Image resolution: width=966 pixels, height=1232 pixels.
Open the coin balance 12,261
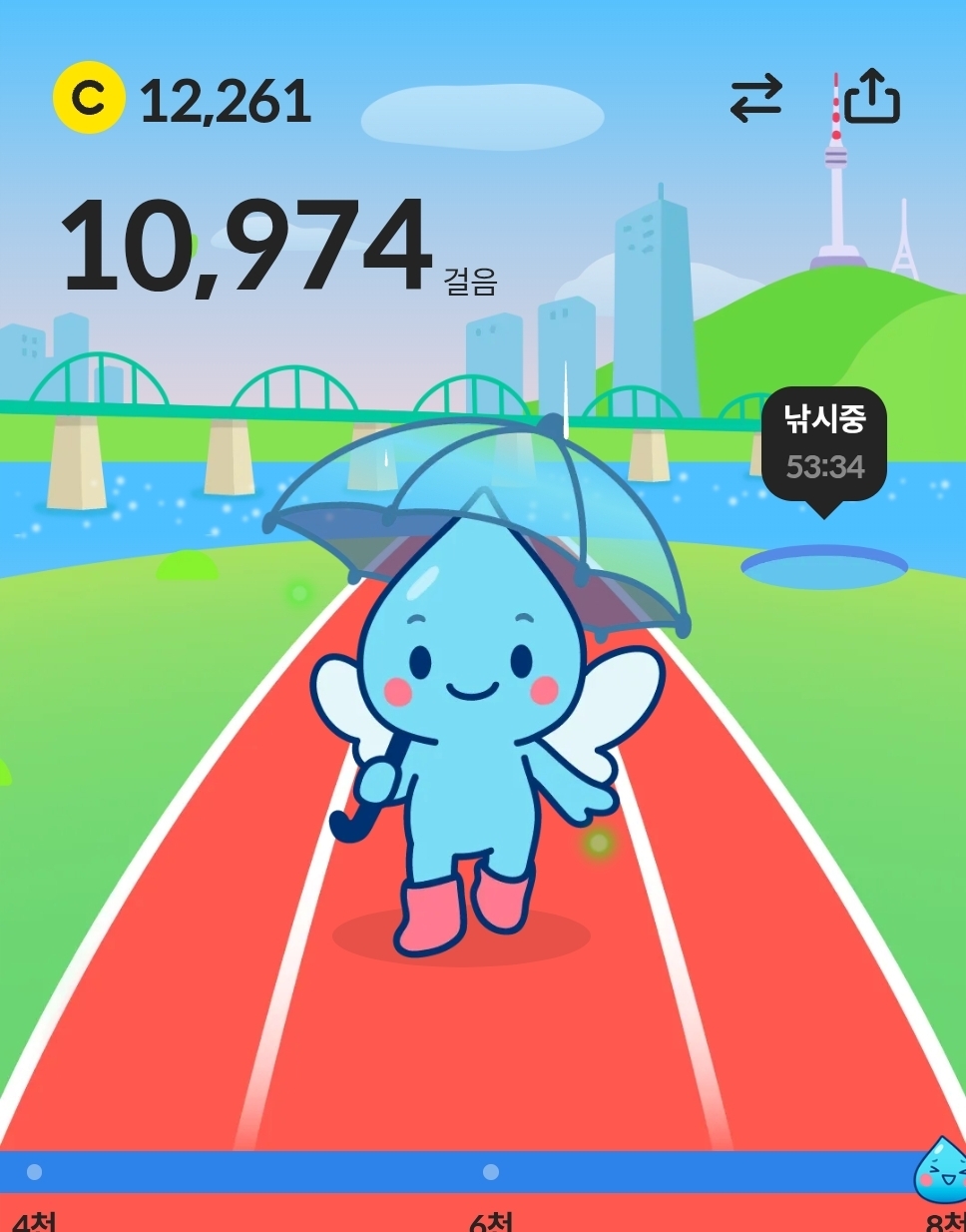(185, 100)
